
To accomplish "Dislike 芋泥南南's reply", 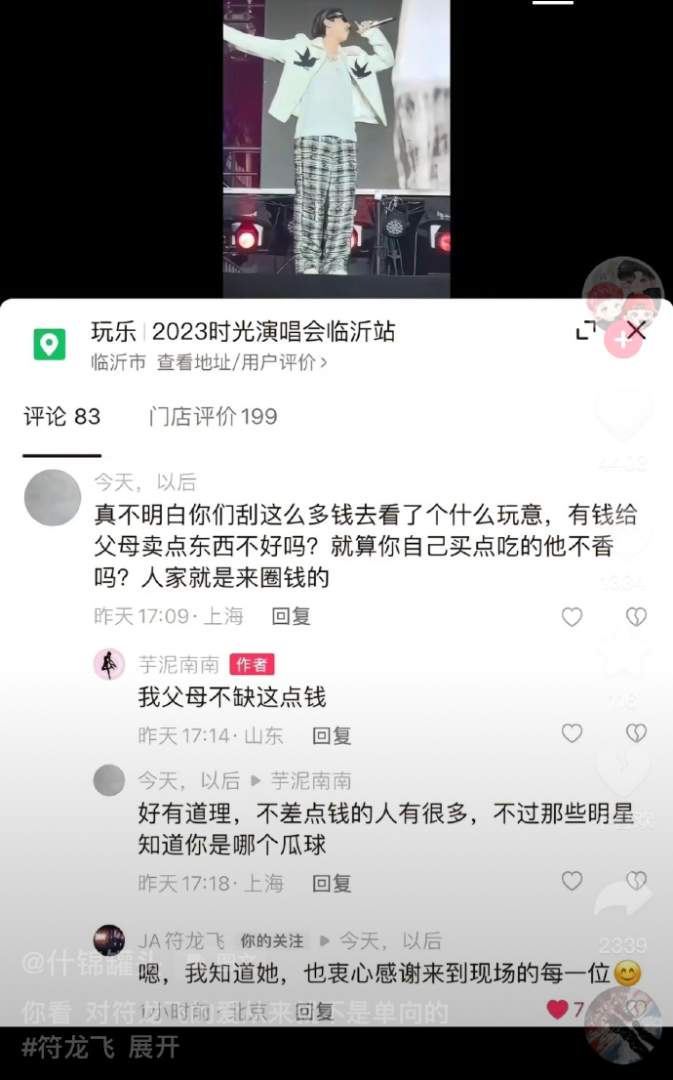I will (636, 734).
